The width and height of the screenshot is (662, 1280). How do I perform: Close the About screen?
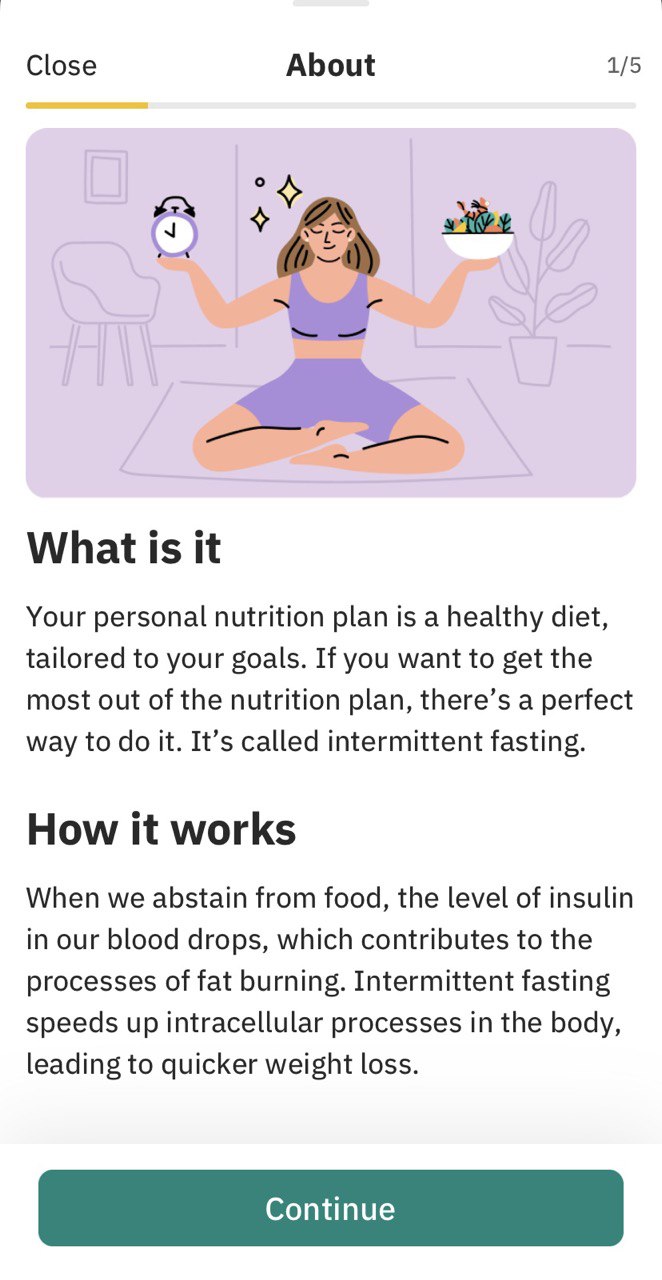point(61,66)
